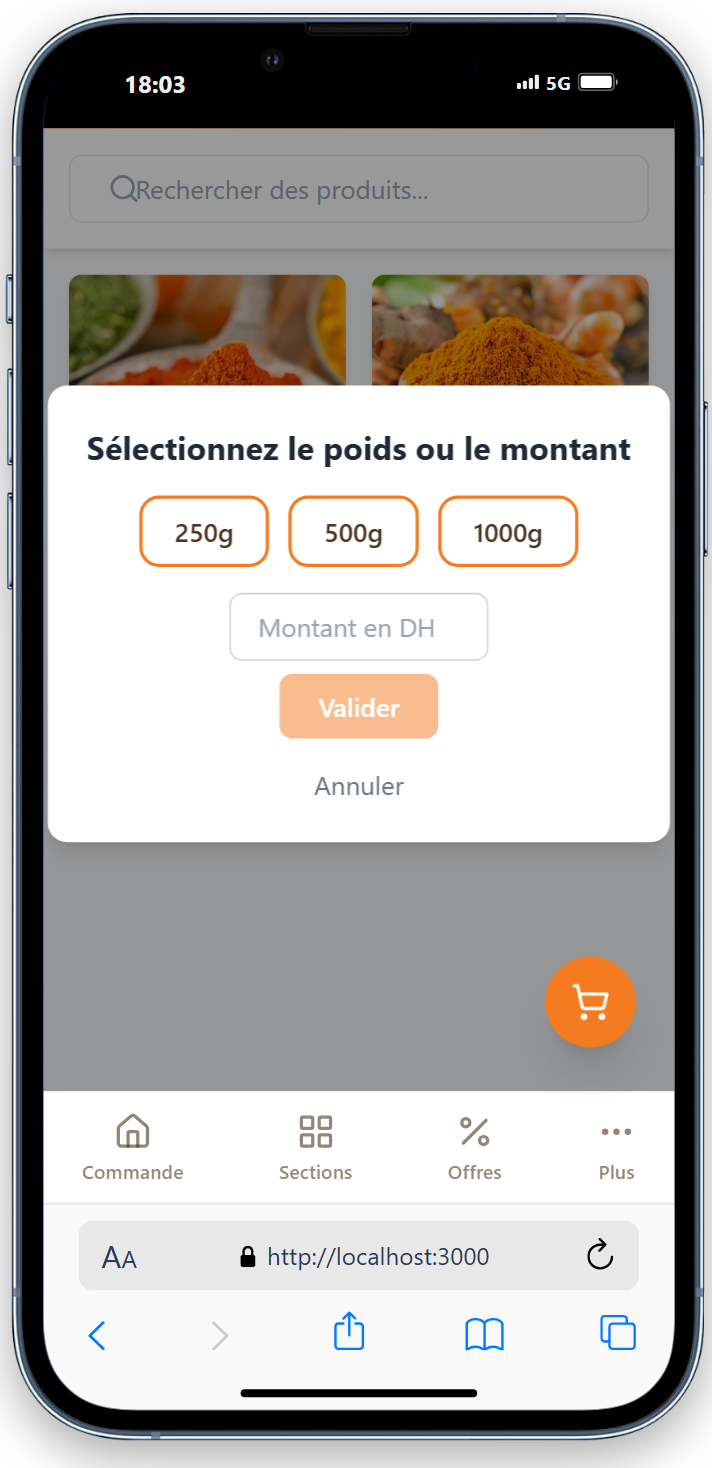Tap the Valider button
712x1468 pixels.
[359, 707]
